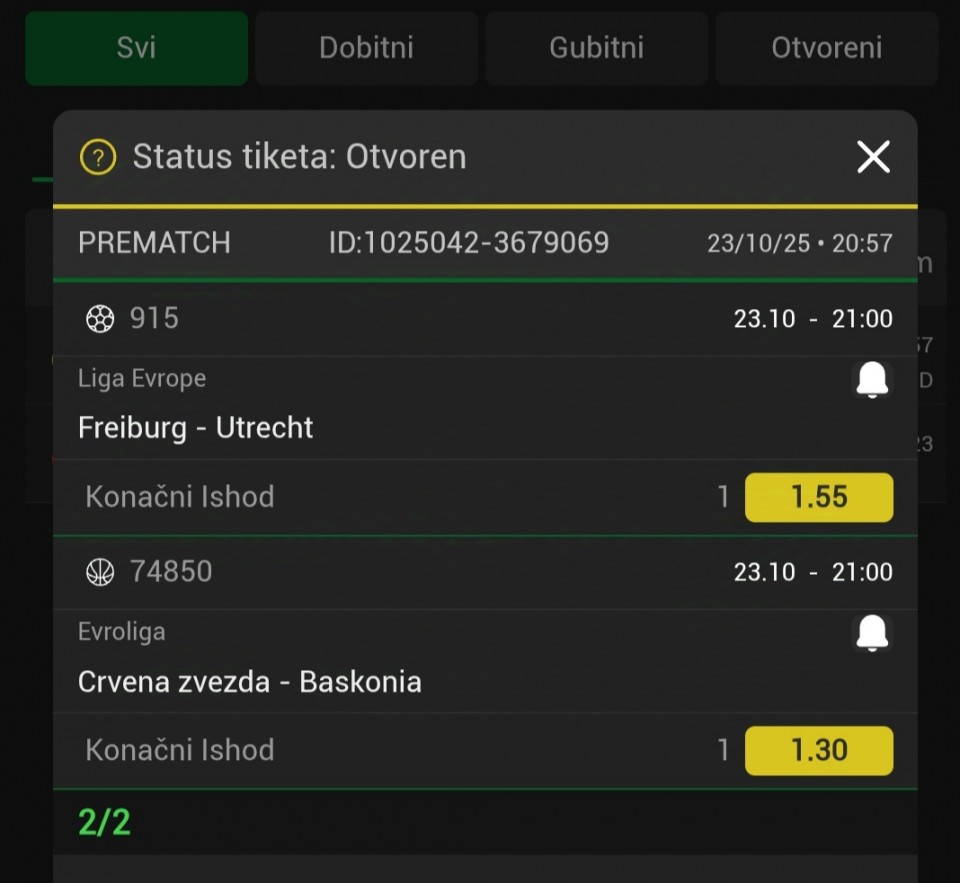Show the Gubitni tickets tab
This screenshot has width=960, height=883.
pyautogui.click(x=596, y=48)
